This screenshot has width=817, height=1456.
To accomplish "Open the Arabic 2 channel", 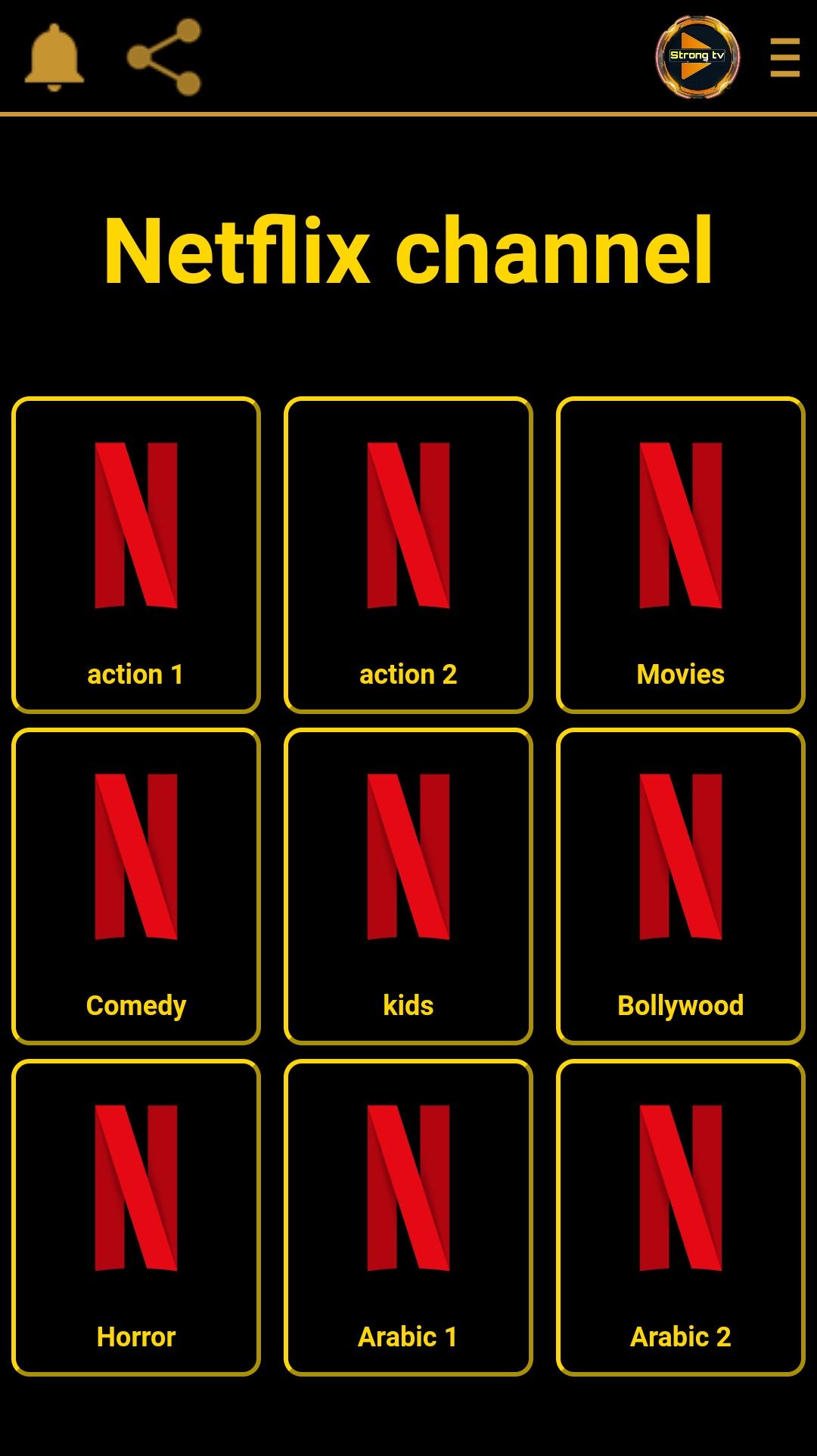I will coord(681,1217).
